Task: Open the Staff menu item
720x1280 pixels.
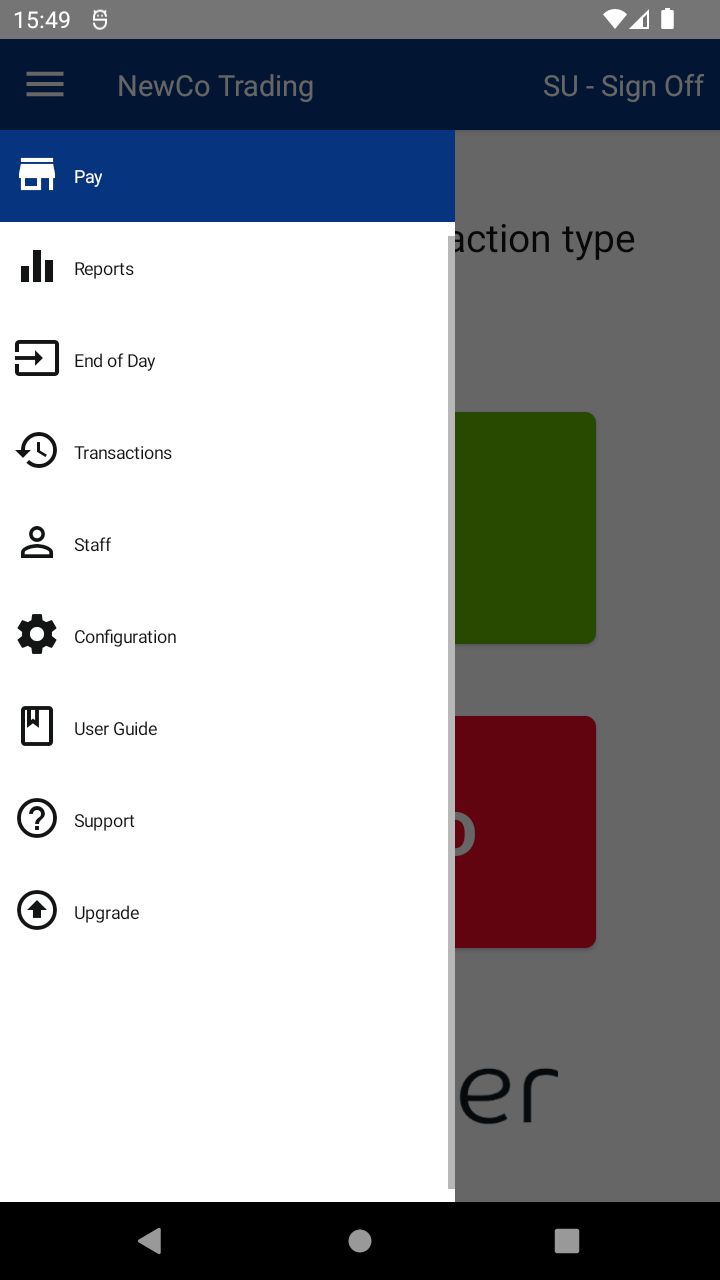Action: 92,545
